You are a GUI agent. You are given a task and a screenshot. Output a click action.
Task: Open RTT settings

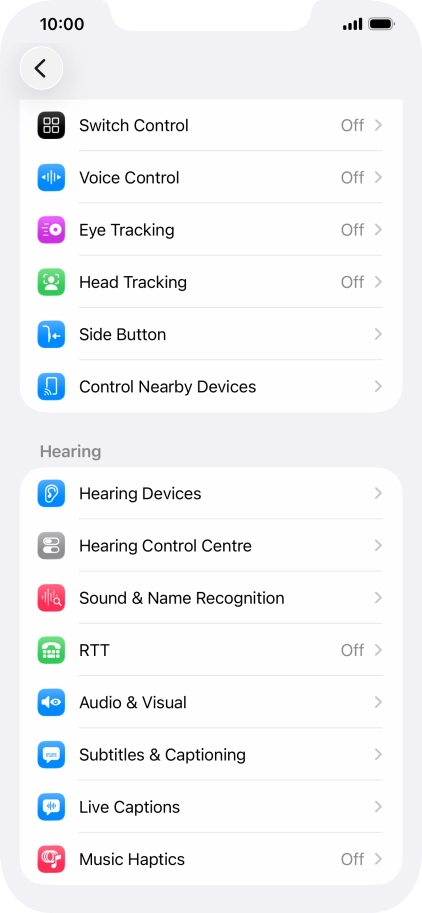click(x=211, y=650)
